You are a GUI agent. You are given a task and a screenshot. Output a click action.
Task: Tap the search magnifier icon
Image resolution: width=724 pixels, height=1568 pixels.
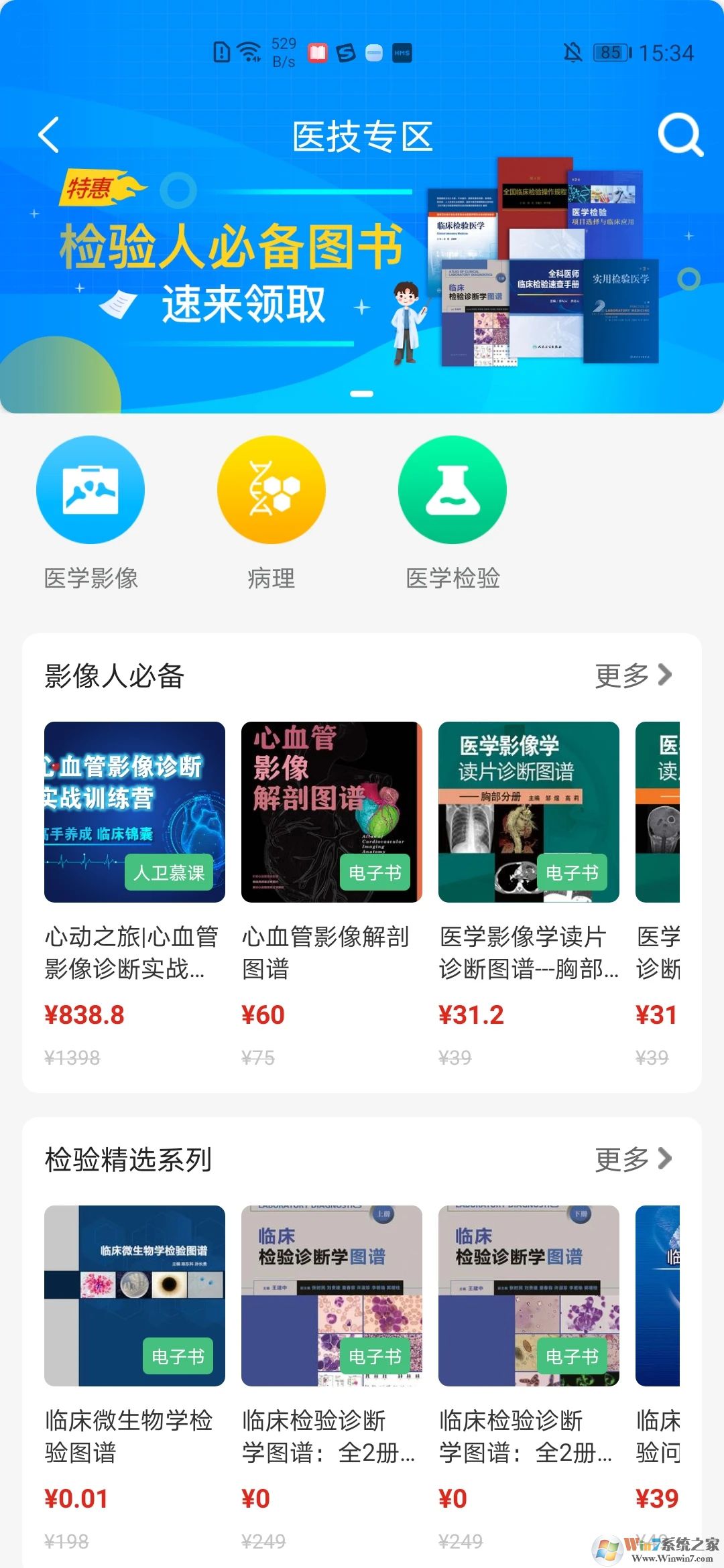coord(678,133)
